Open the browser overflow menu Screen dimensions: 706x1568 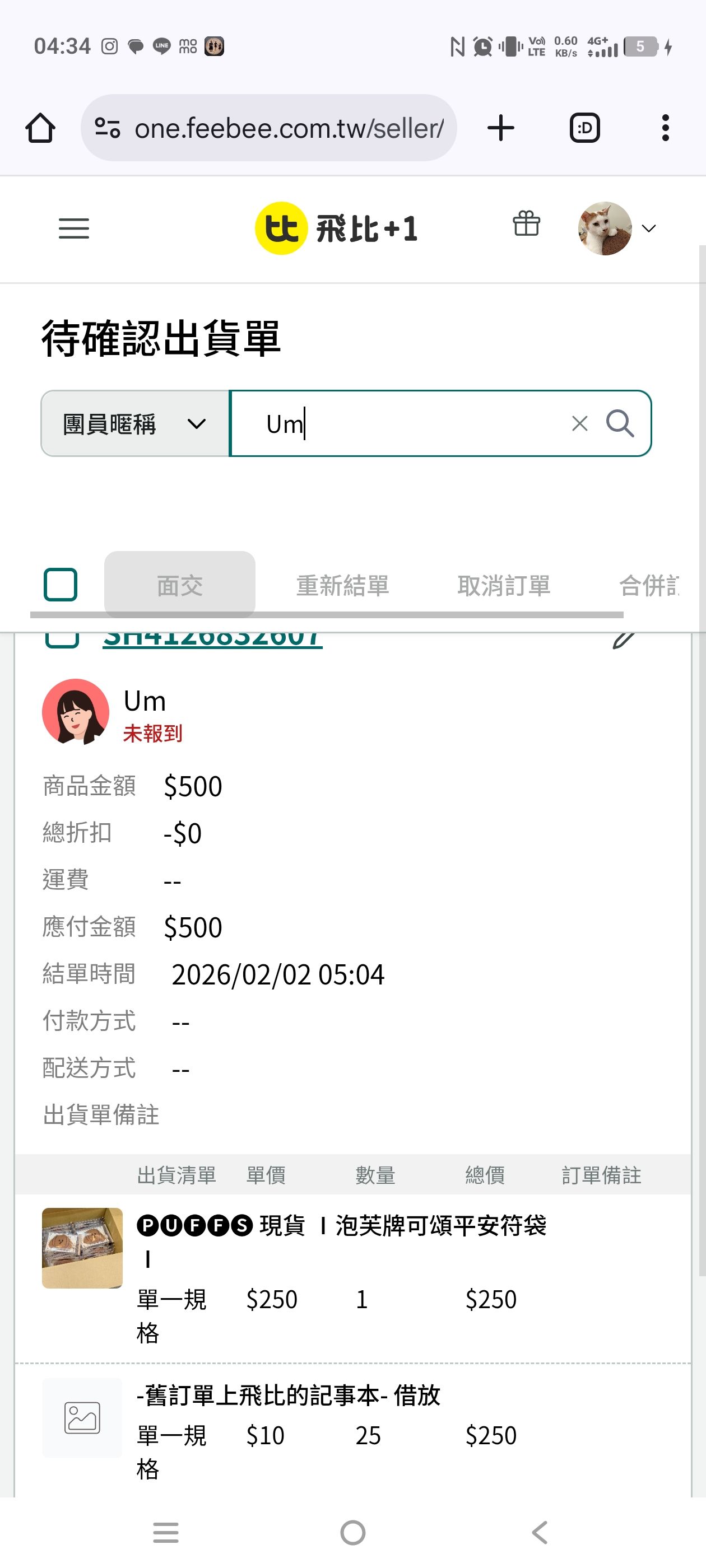665,128
